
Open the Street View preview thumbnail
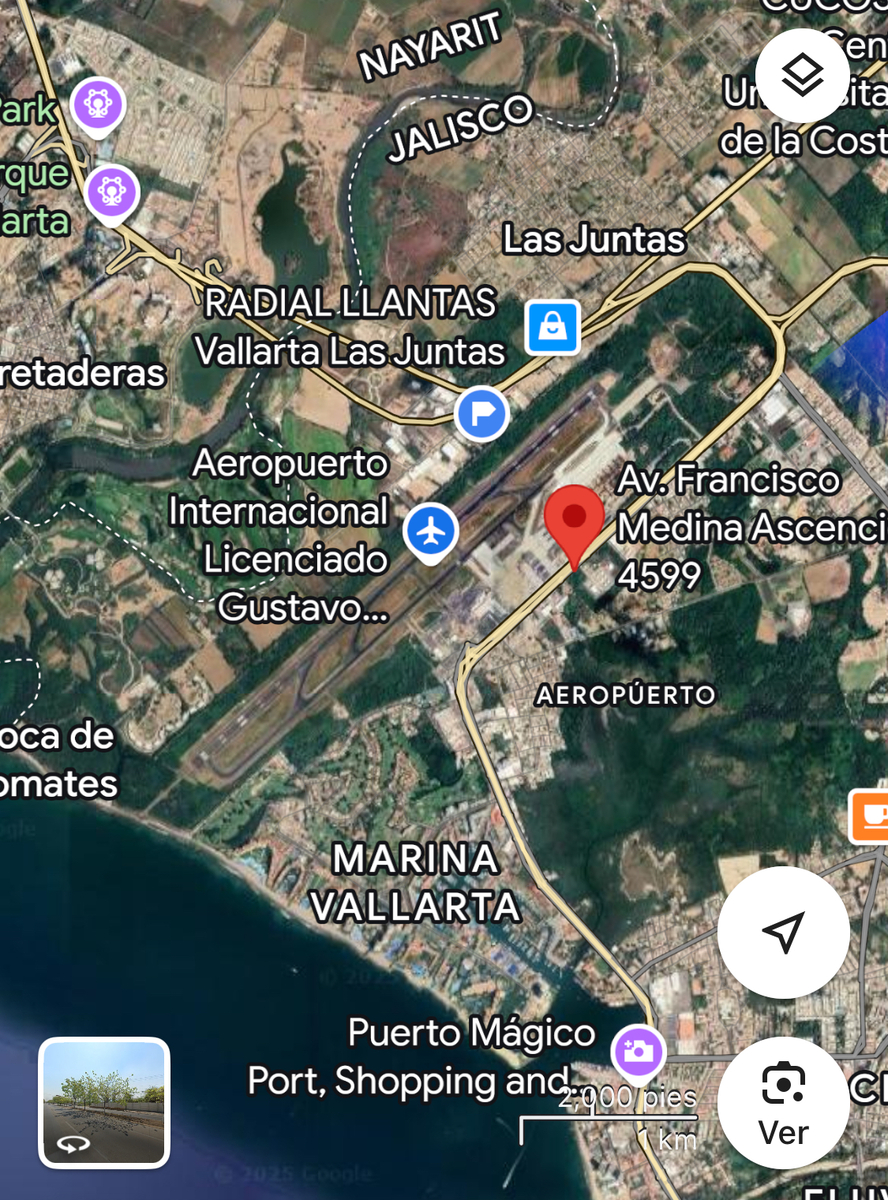(x=104, y=1102)
